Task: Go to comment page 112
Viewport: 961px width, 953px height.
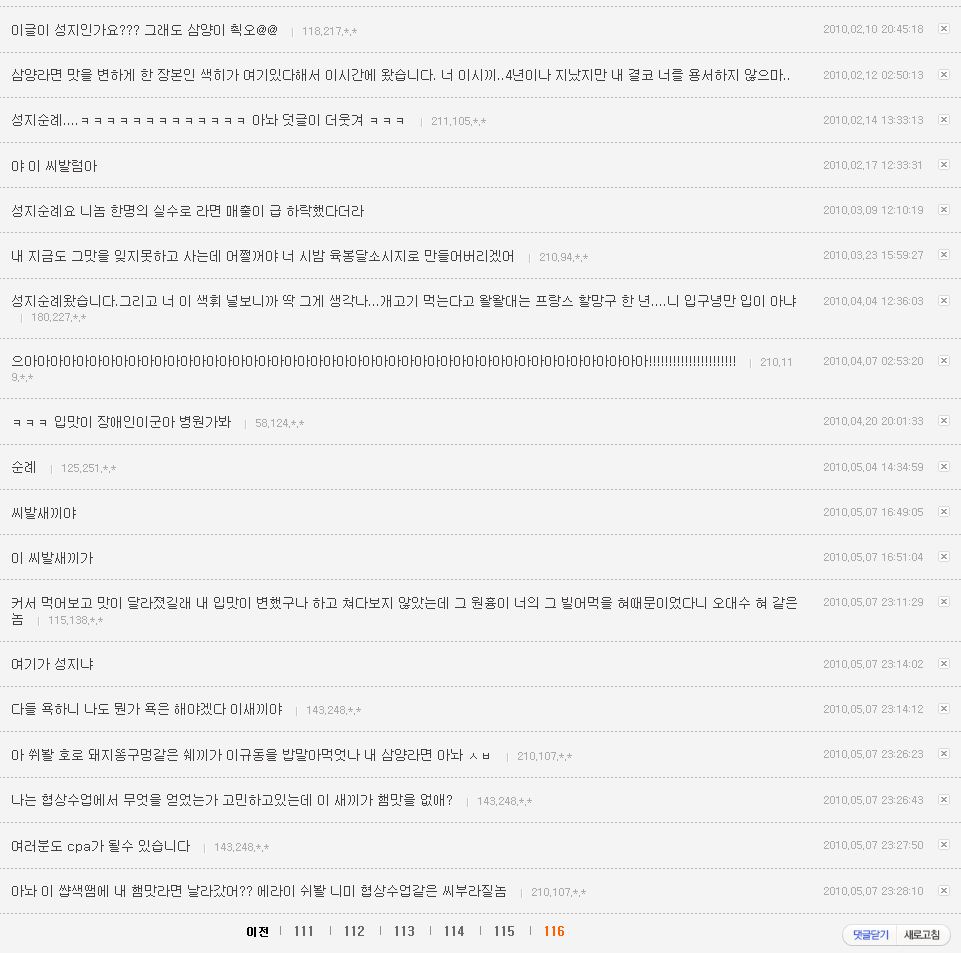Action: point(354,931)
